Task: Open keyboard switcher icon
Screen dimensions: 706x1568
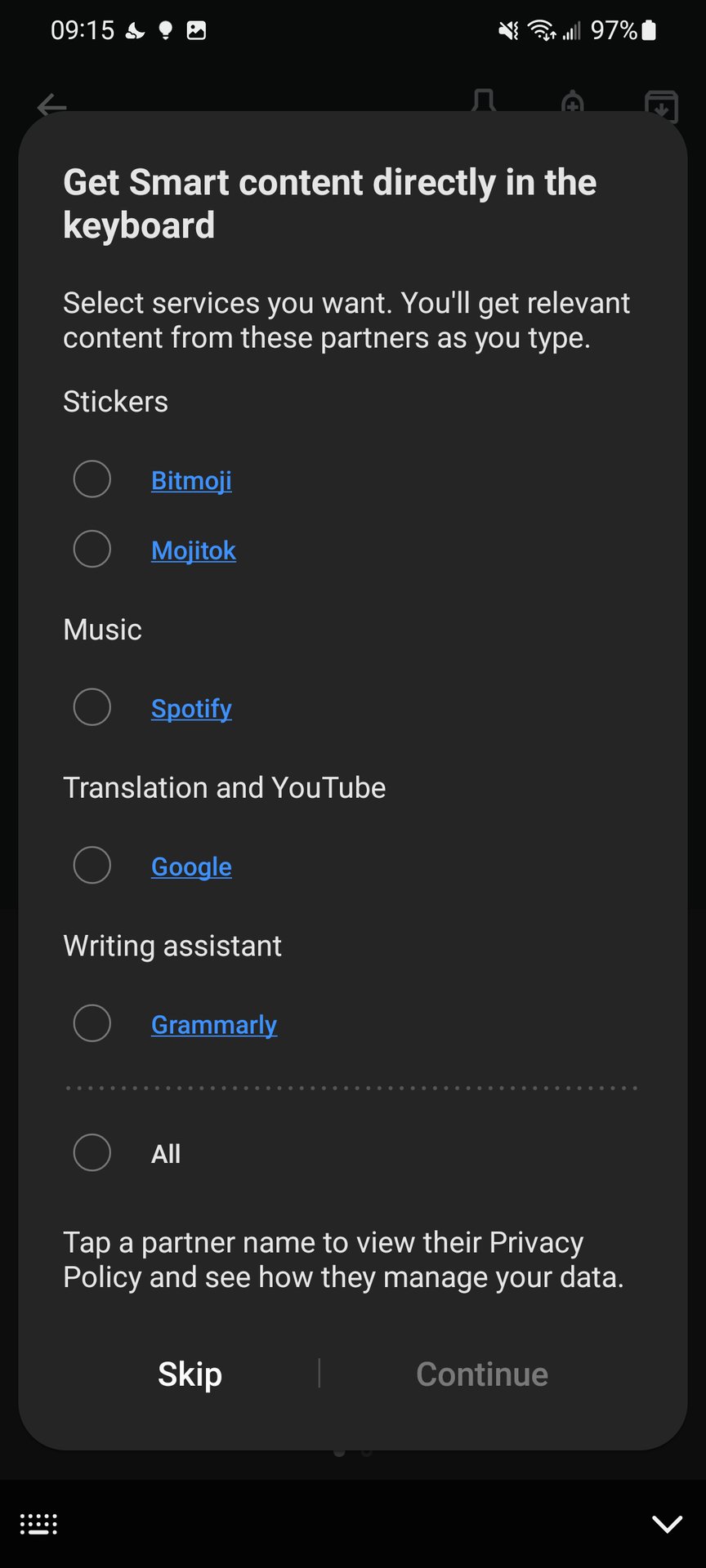Action: click(x=38, y=1524)
